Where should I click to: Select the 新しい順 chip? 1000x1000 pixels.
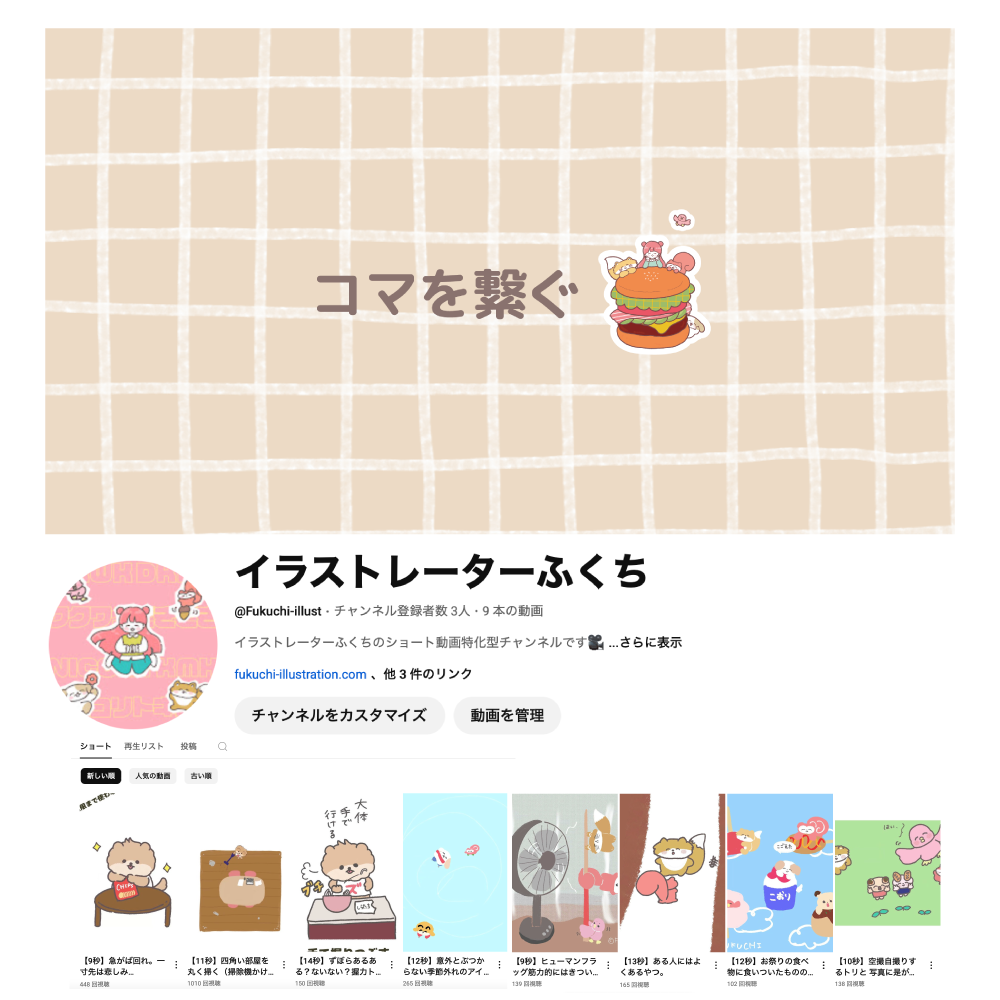(101, 776)
